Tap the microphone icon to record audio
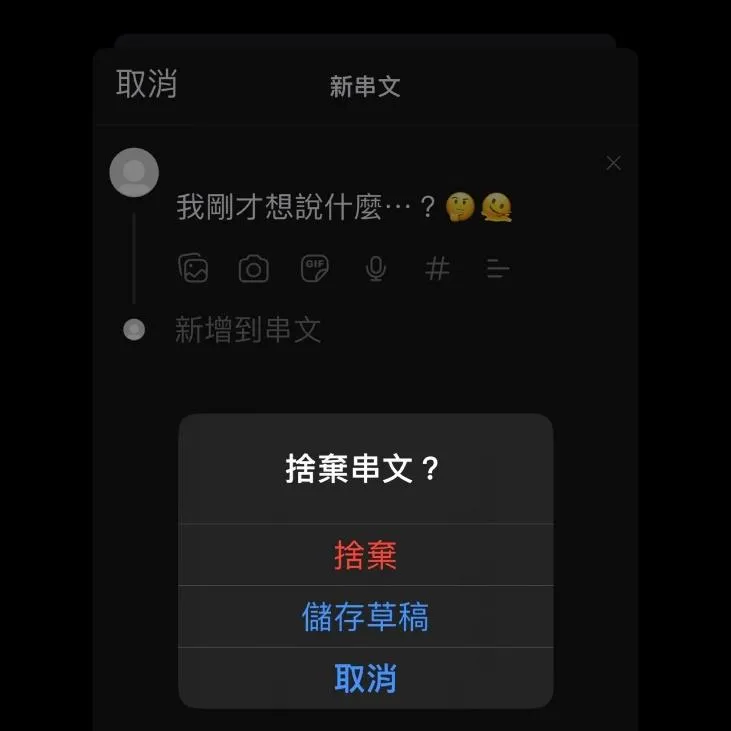This screenshot has width=731, height=731. 376,268
